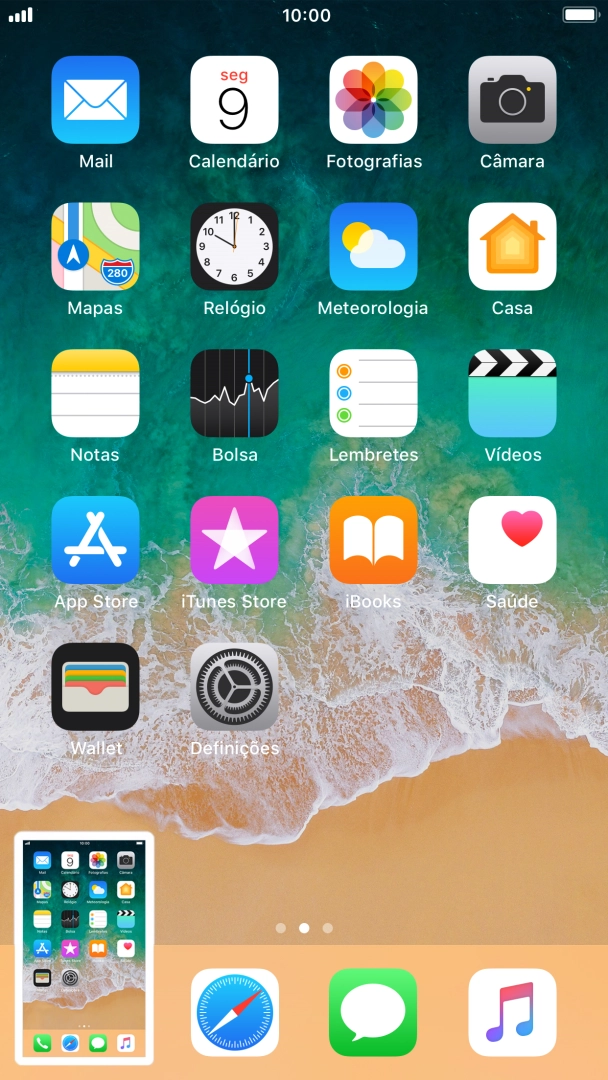This screenshot has width=608, height=1080.
Task: Open Calendário app
Action: click(x=234, y=100)
